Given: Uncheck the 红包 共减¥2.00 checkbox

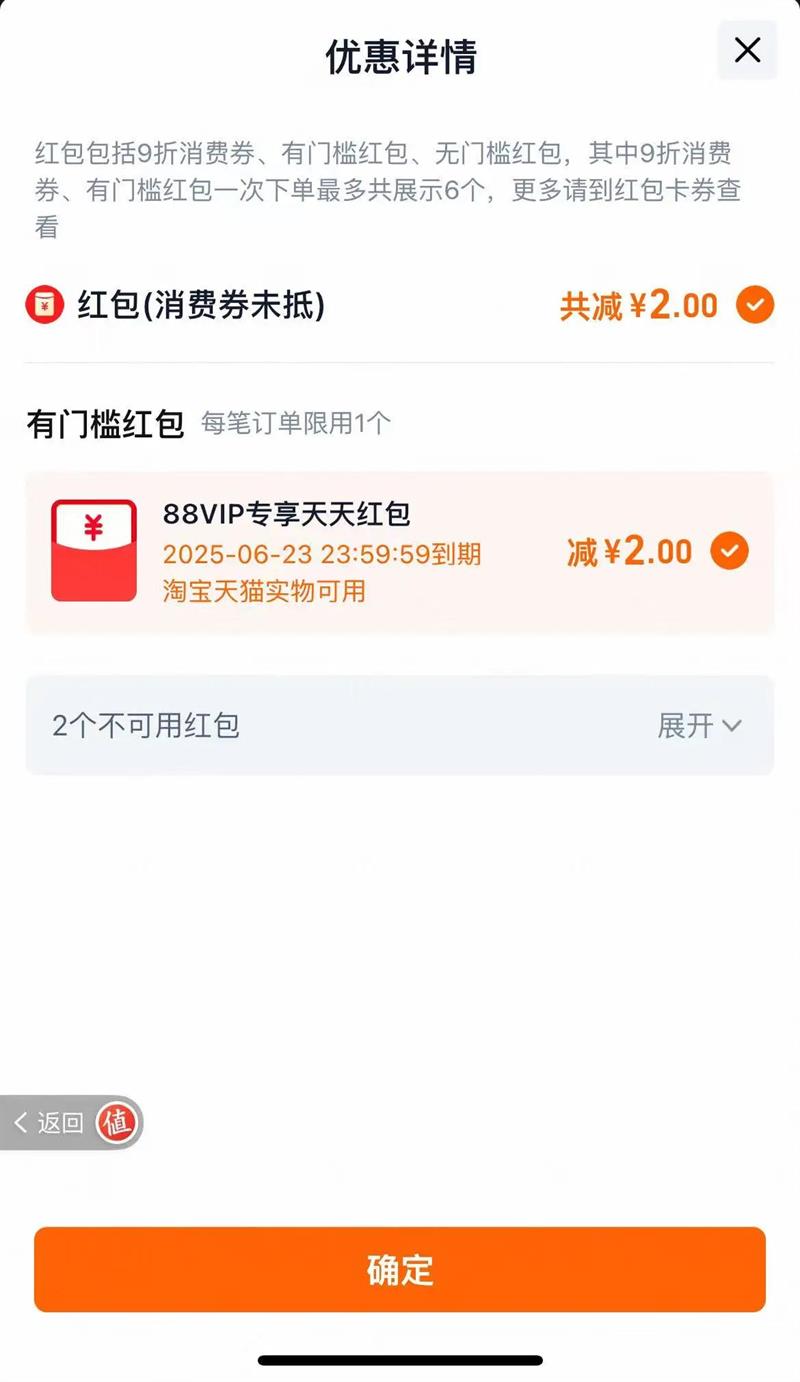Looking at the screenshot, I should pos(755,305).
